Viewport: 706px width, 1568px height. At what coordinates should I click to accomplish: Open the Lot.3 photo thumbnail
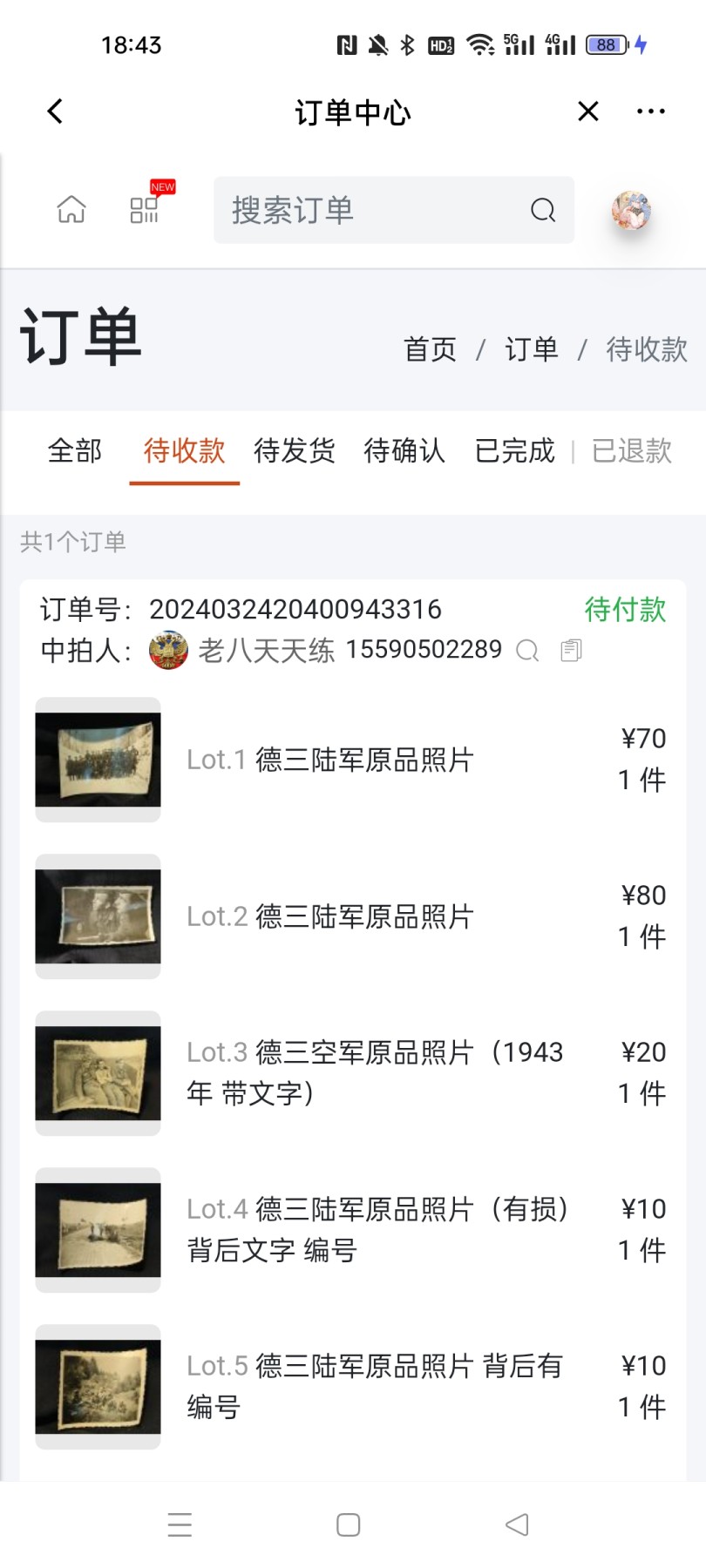(x=98, y=1073)
